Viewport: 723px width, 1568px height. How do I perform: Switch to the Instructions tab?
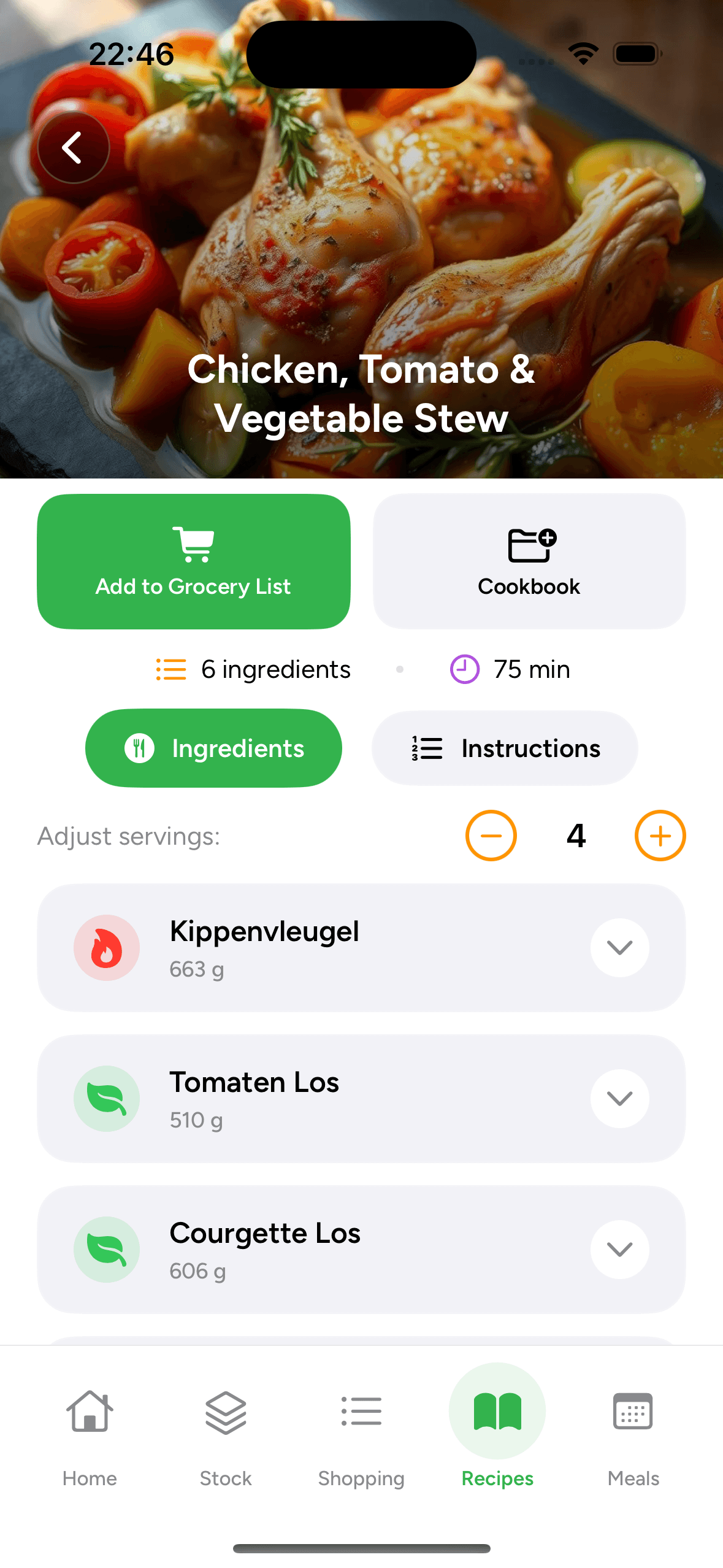pos(504,748)
